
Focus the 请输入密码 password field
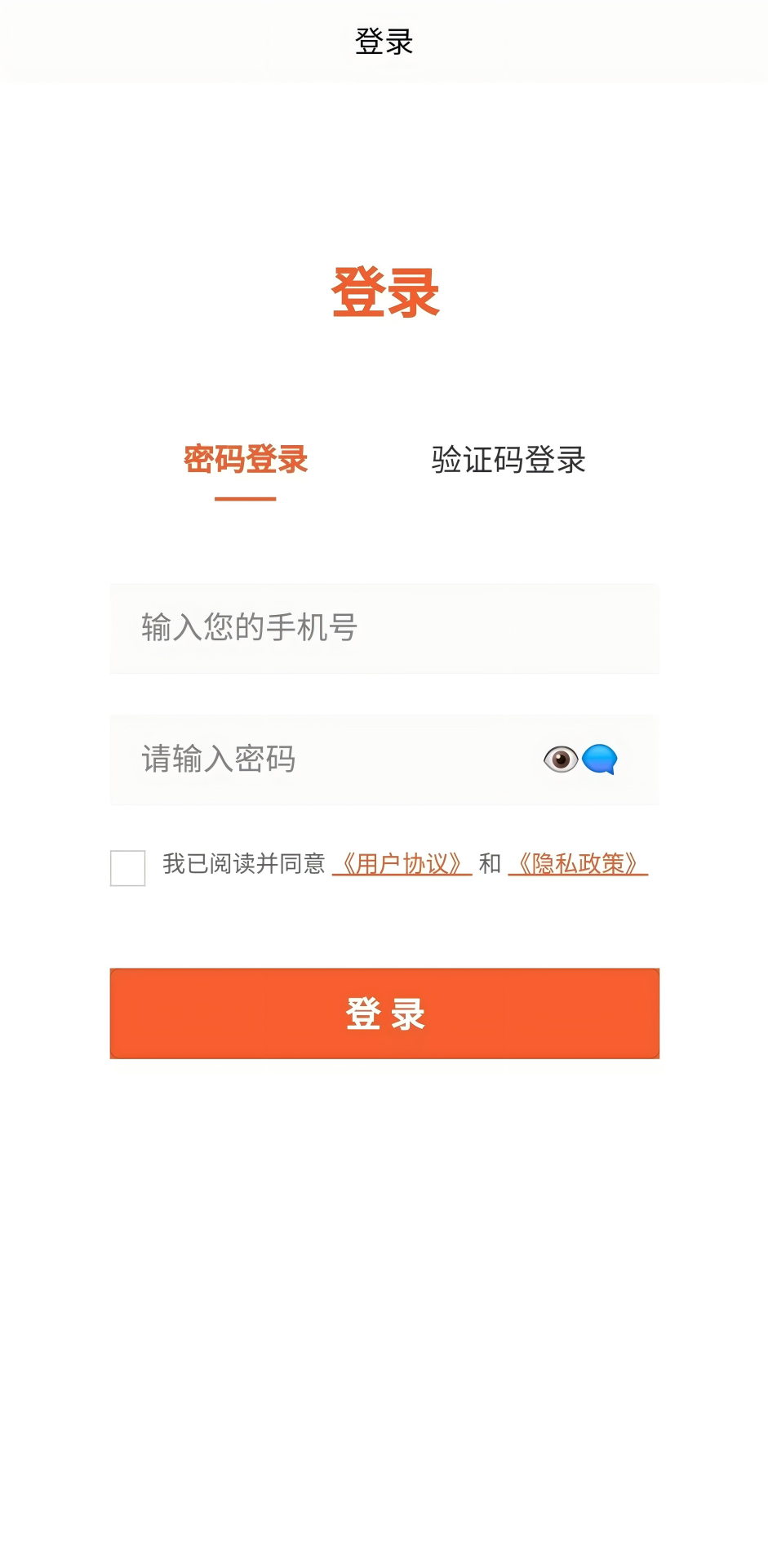(x=326, y=759)
